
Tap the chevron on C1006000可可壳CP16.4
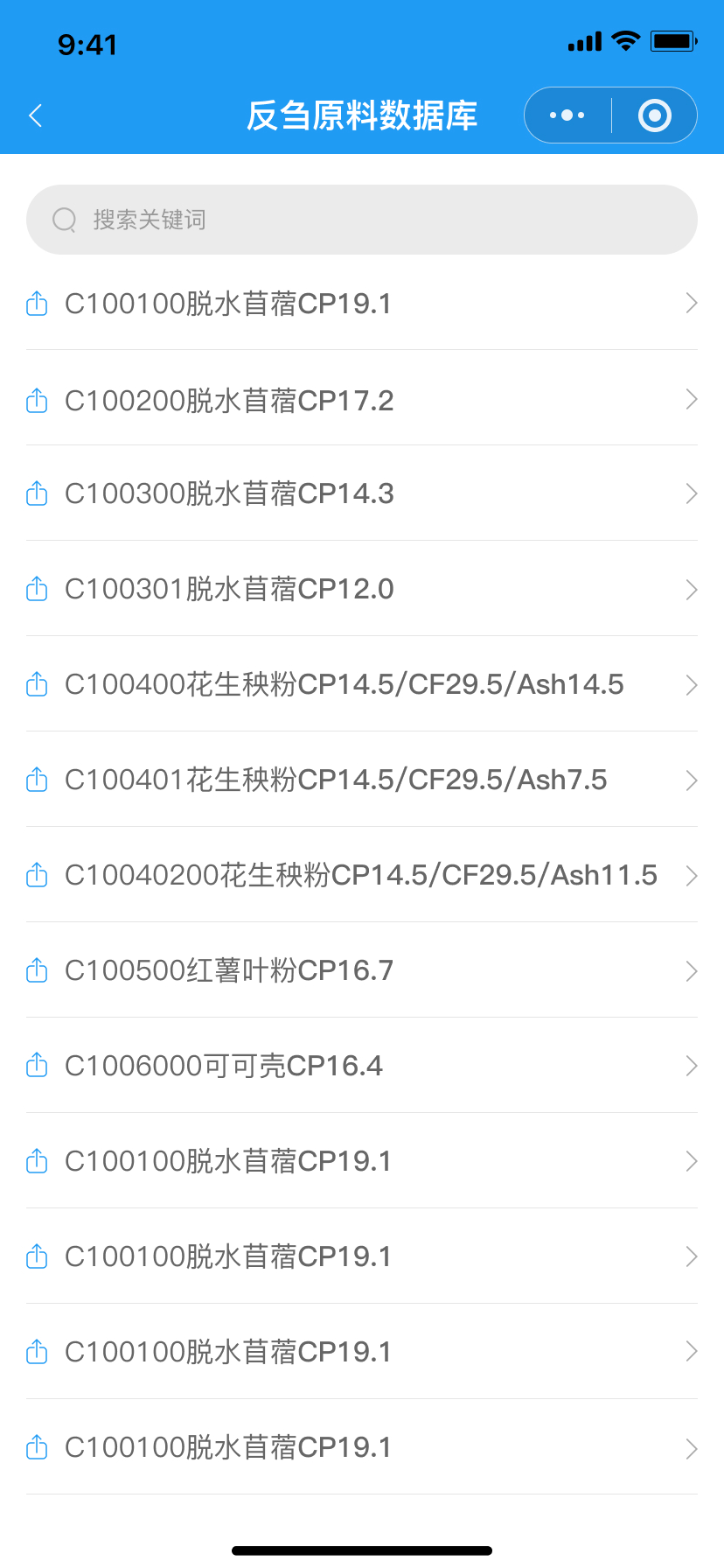[x=692, y=1066]
